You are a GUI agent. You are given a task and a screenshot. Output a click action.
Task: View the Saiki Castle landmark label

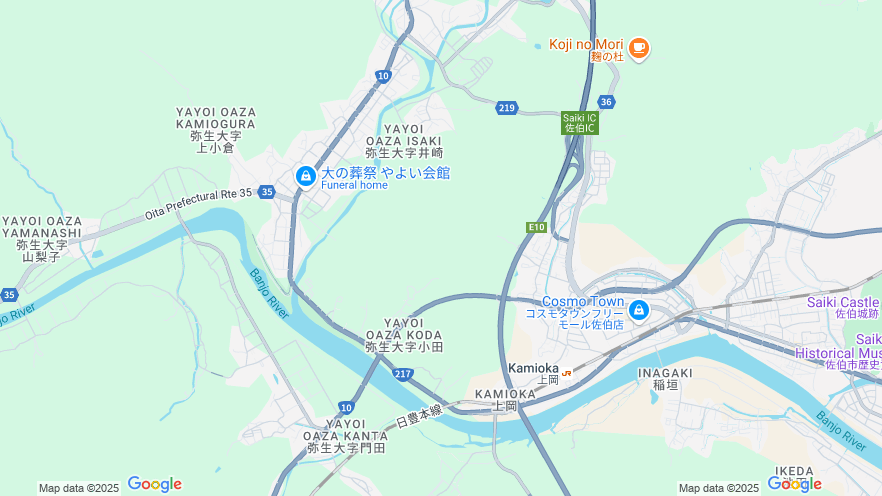click(x=844, y=302)
